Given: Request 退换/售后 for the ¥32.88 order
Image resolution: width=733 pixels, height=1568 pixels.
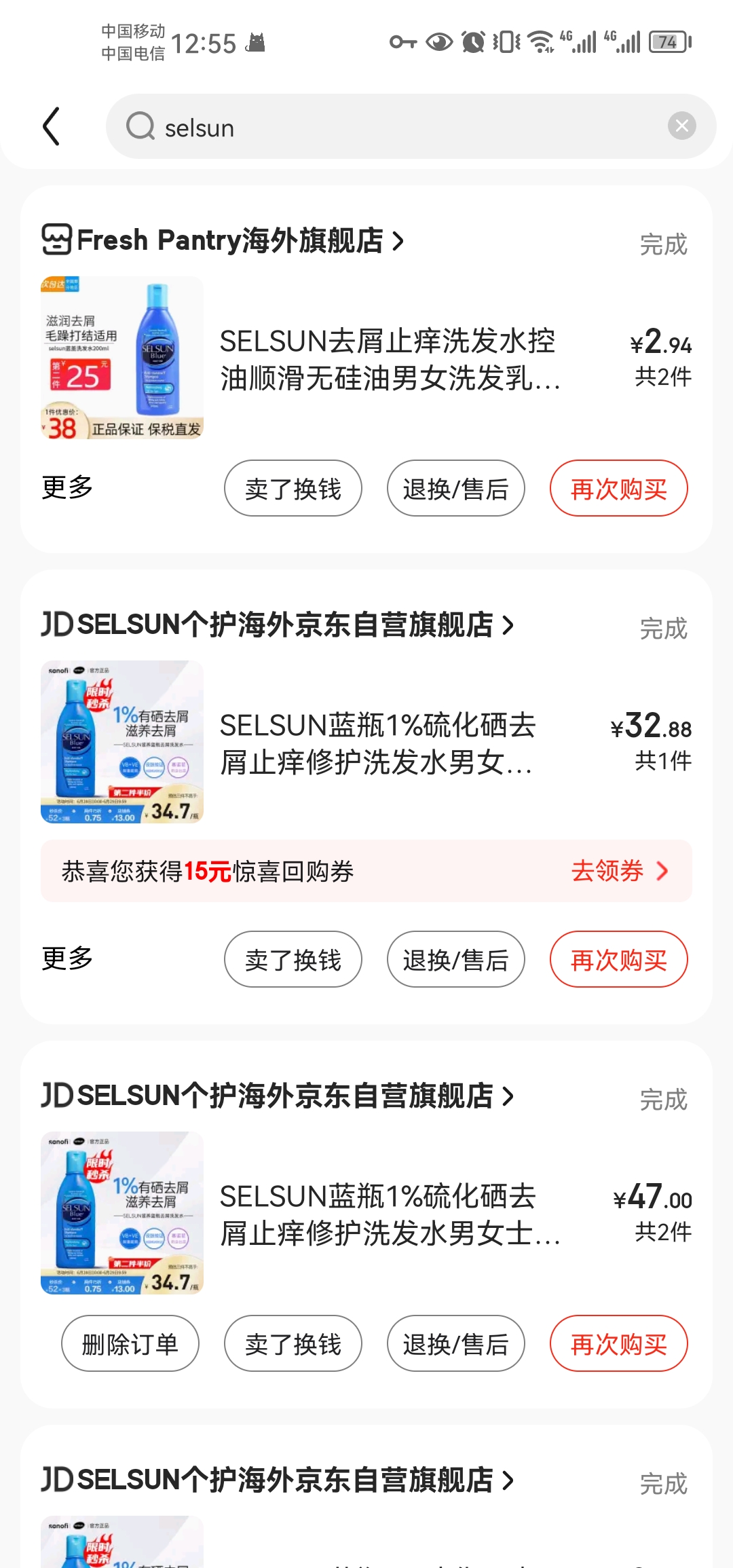Looking at the screenshot, I should tap(455, 960).
